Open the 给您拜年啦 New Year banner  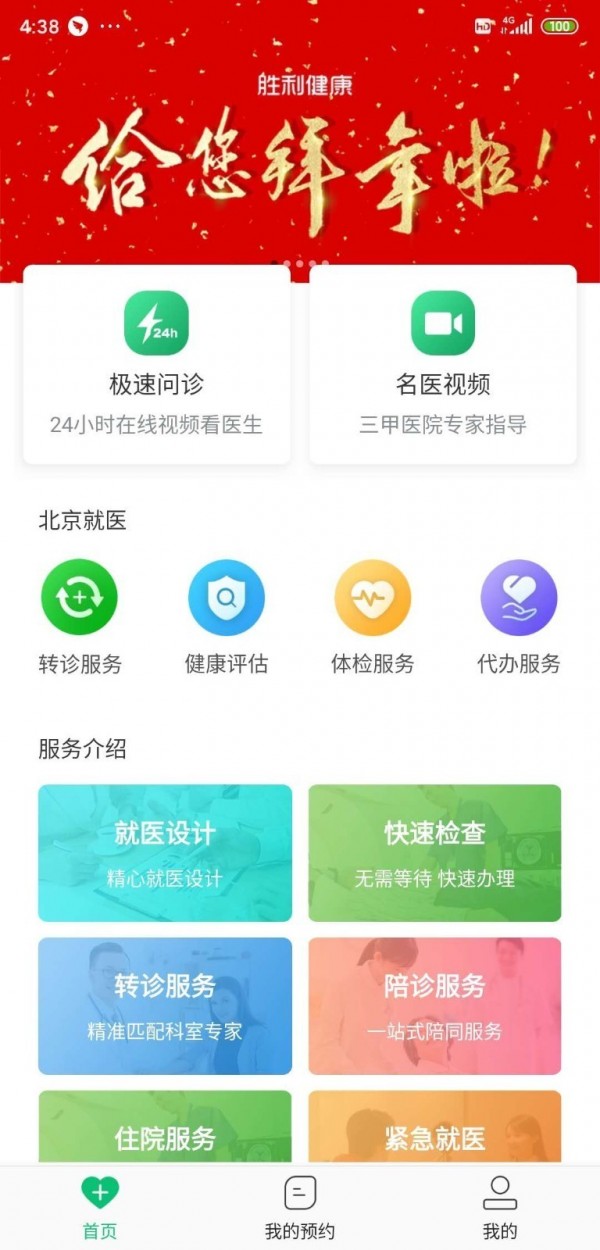coord(300,160)
